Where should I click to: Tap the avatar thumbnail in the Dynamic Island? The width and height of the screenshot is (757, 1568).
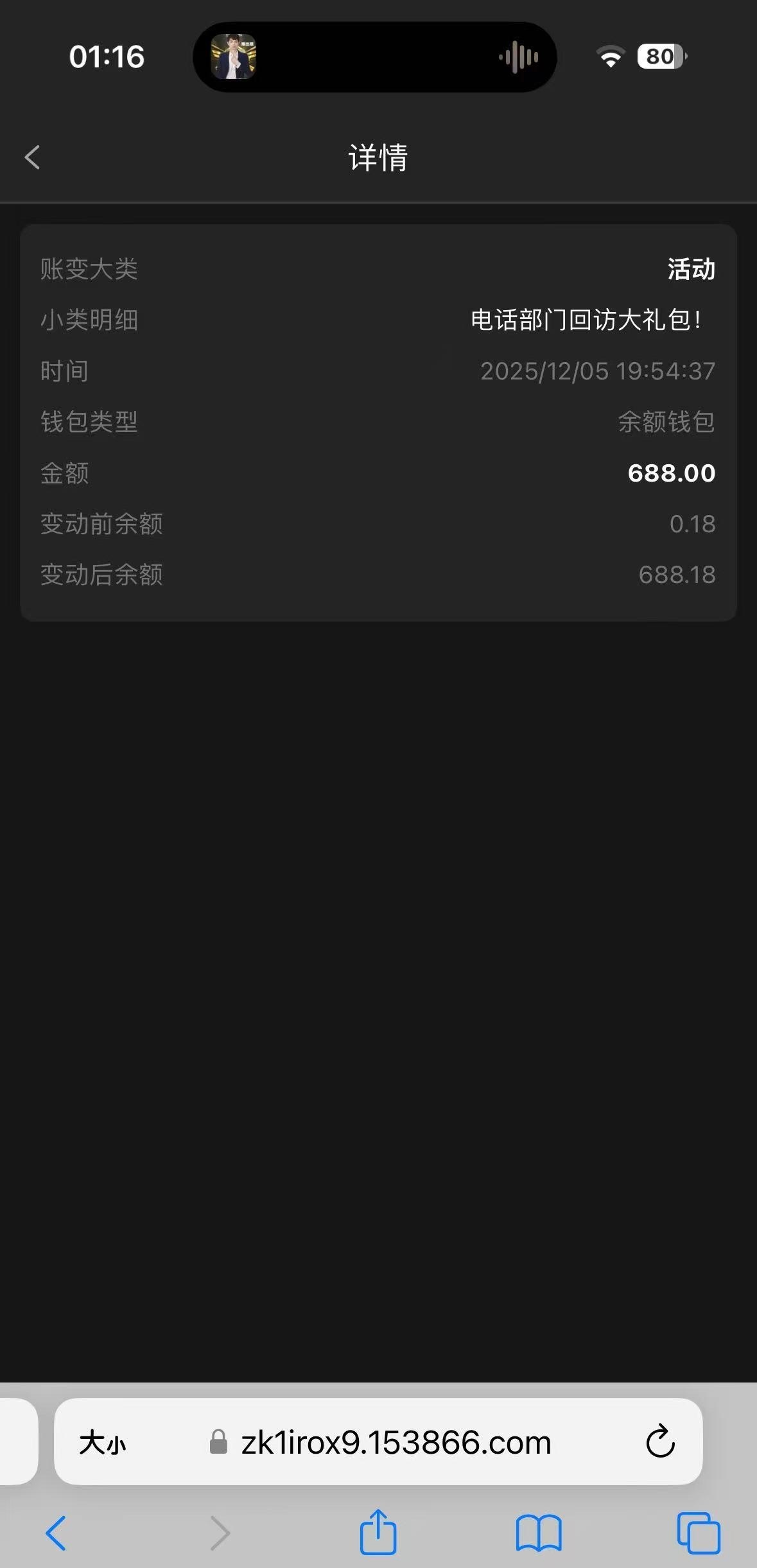[x=233, y=57]
